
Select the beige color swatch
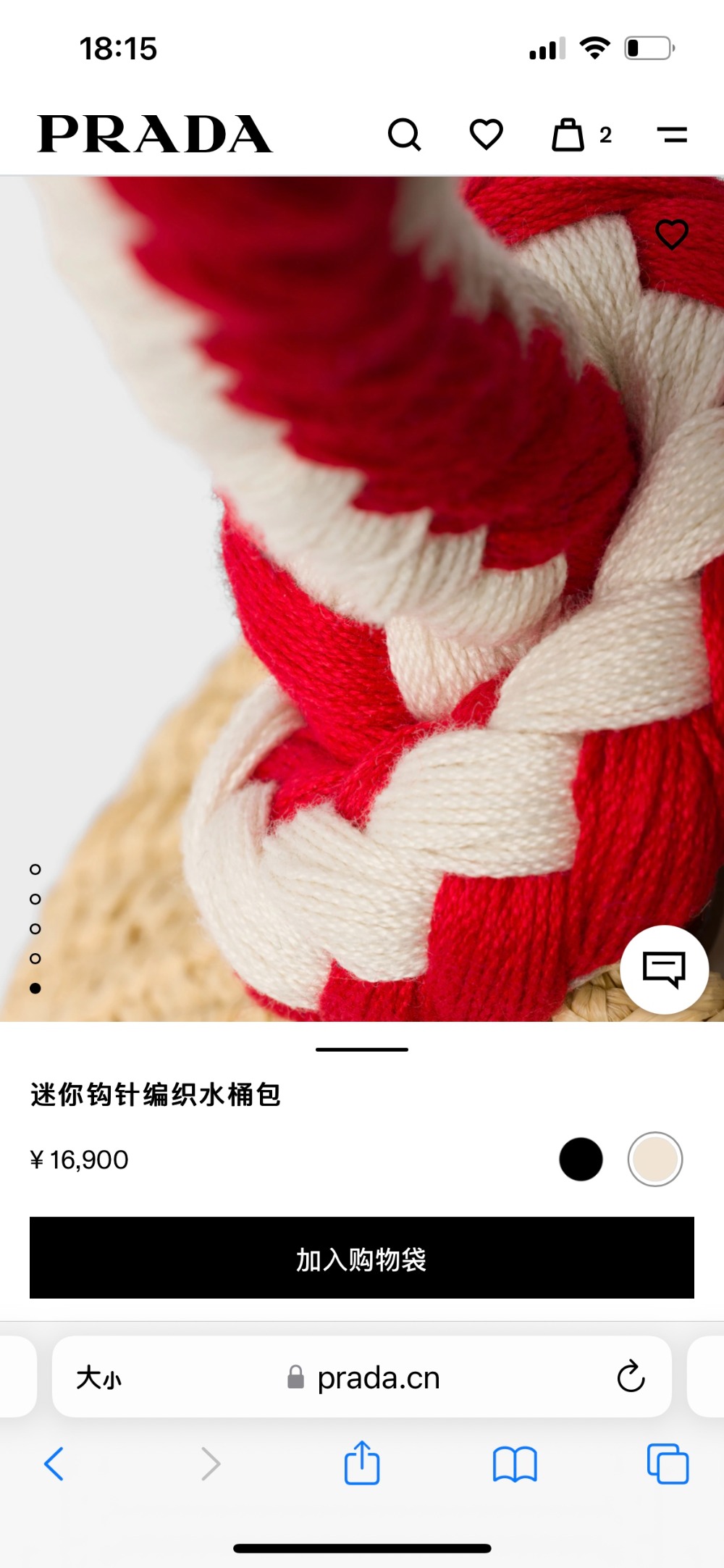coord(654,1159)
